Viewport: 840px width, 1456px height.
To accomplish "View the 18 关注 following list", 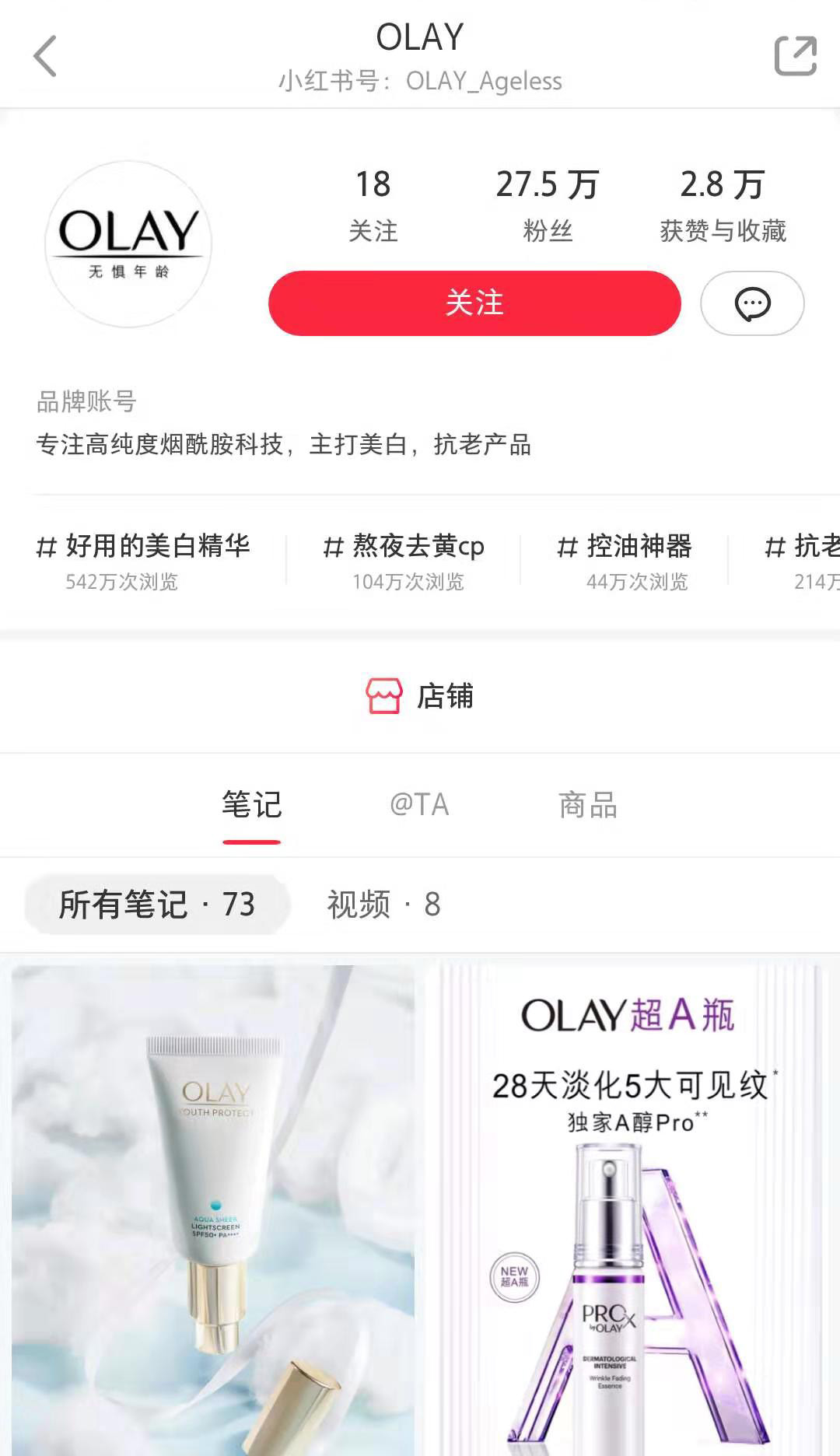I will [375, 205].
